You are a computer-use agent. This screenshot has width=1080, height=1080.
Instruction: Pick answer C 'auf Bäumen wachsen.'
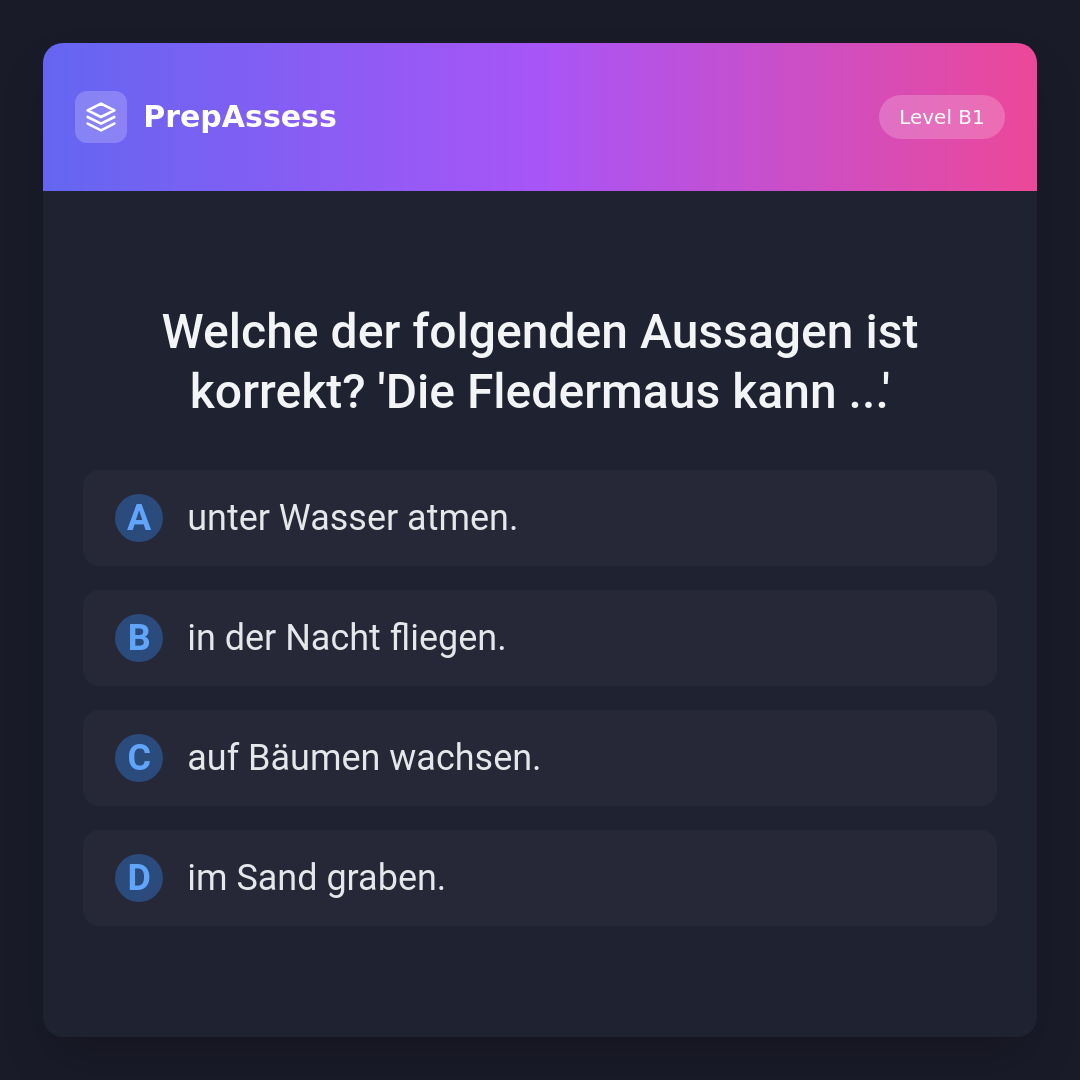540,758
